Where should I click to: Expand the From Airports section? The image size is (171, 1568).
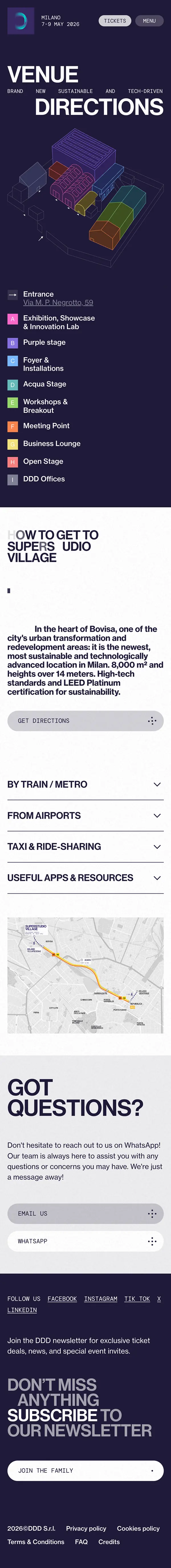[x=85, y=816]
